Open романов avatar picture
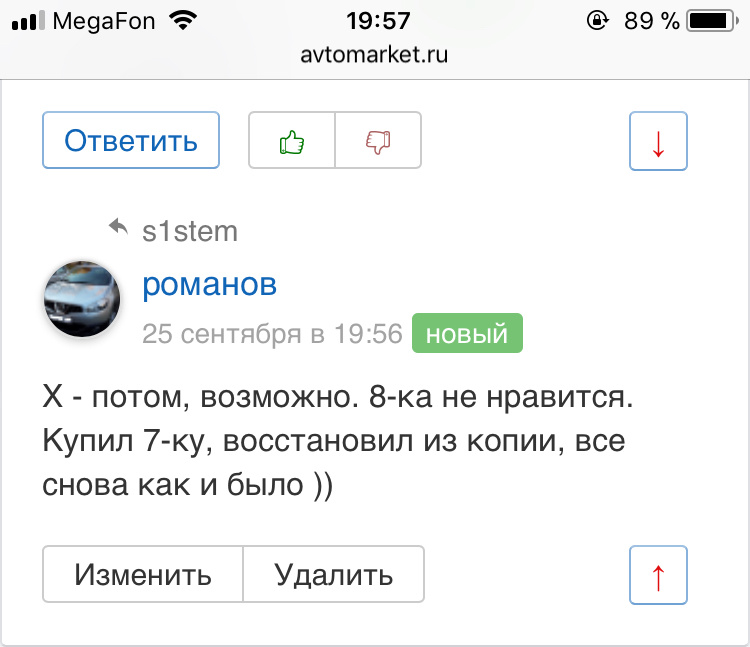750x647 pixels. point(82,299)
